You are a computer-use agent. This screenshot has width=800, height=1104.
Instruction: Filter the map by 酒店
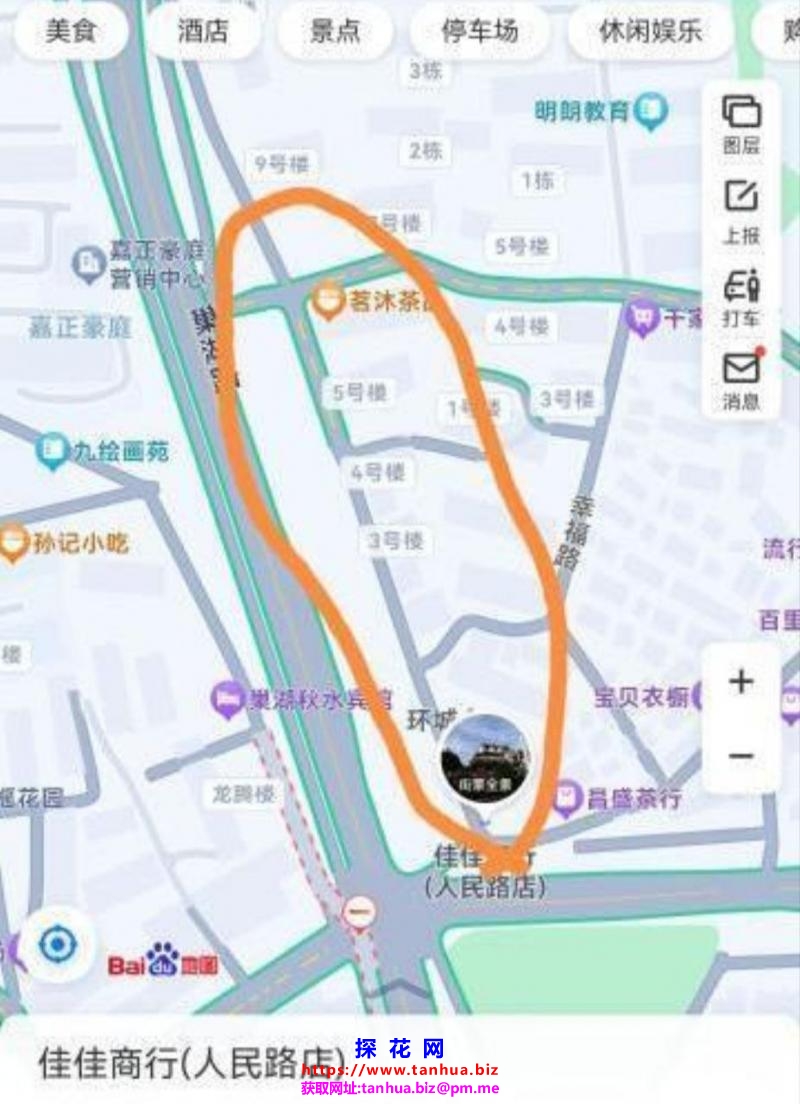[203, 31]
